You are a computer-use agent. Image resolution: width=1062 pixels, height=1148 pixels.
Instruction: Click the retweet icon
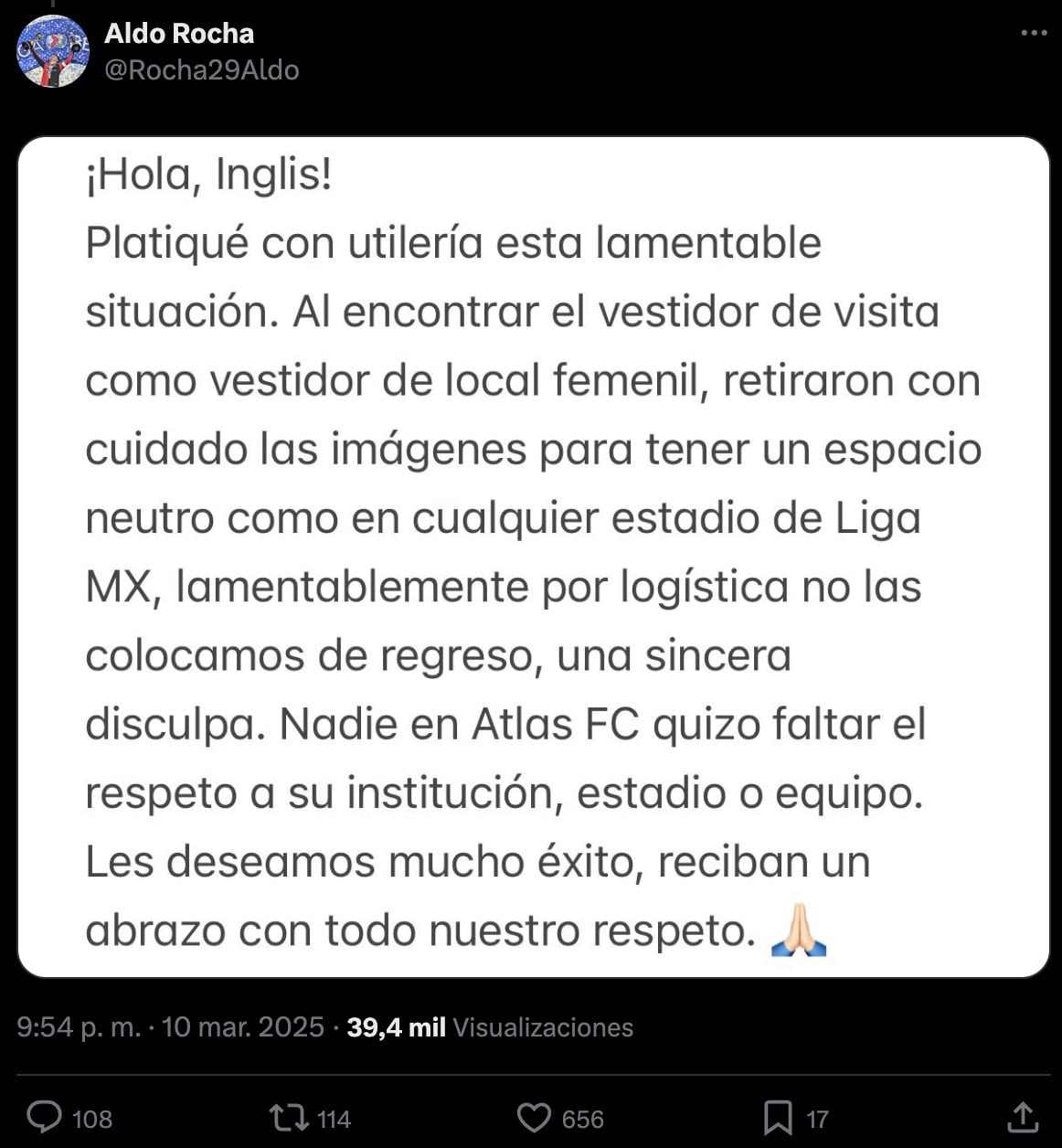291,1117
